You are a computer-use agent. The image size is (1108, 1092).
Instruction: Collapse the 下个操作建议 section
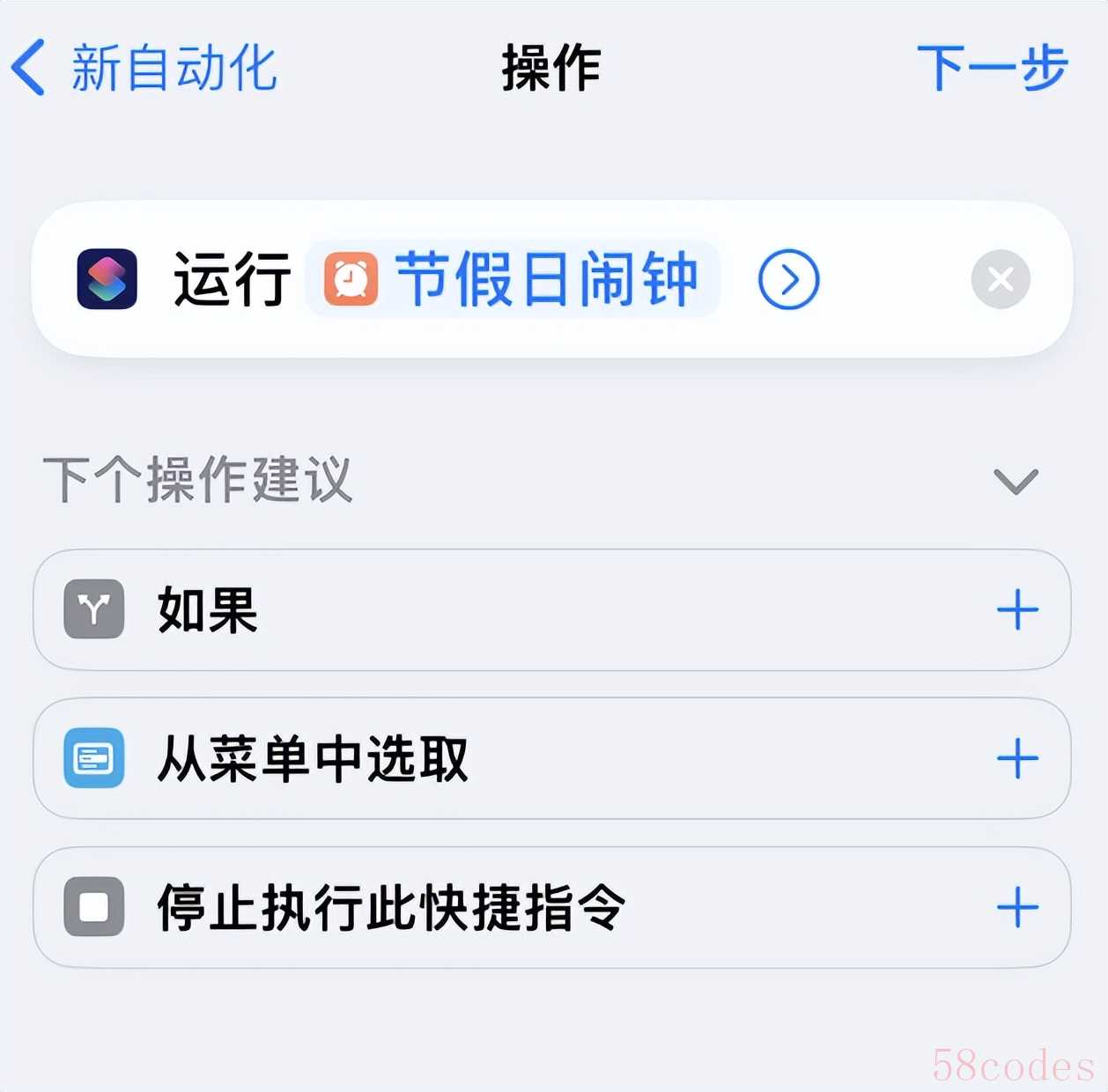1016,481
